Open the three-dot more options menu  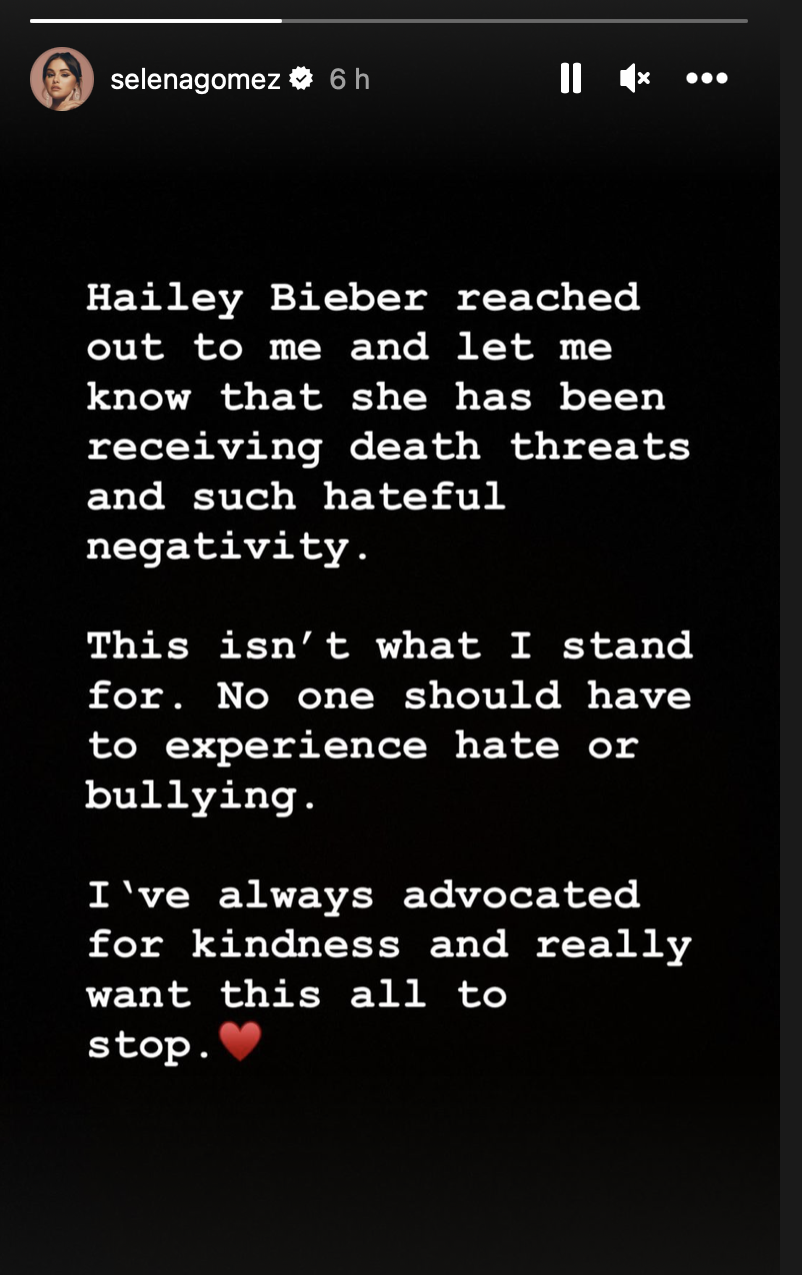tap(707, 78)
